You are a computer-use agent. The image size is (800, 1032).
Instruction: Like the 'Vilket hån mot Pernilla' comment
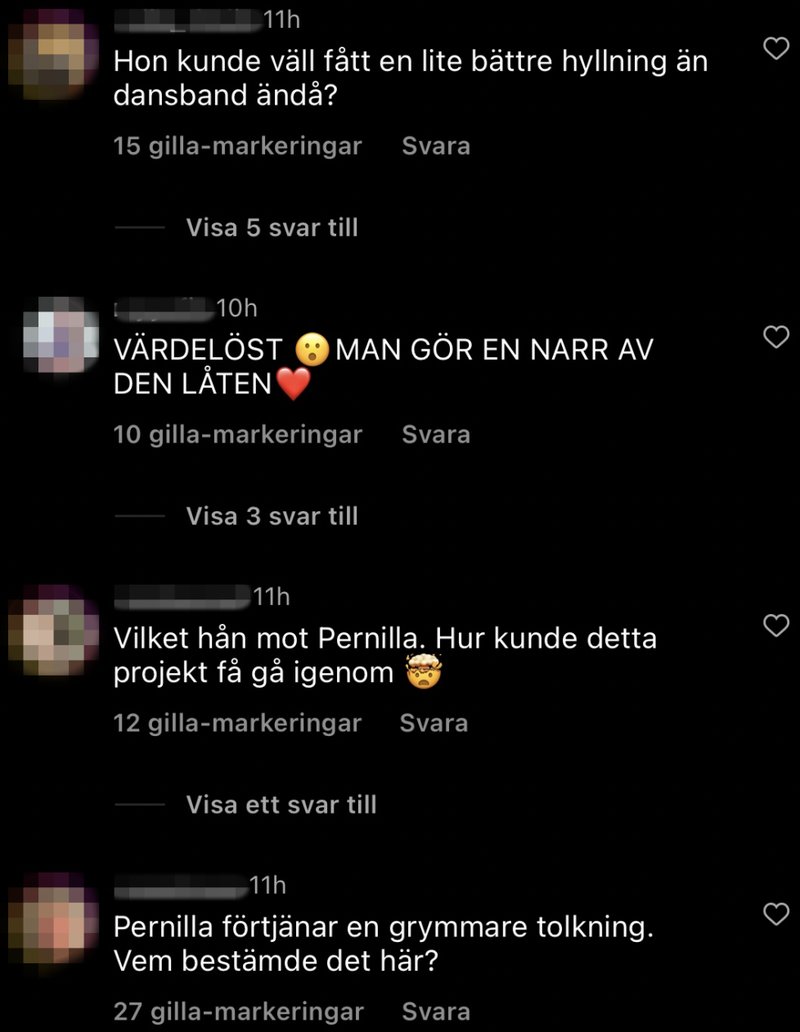[776, 626]
